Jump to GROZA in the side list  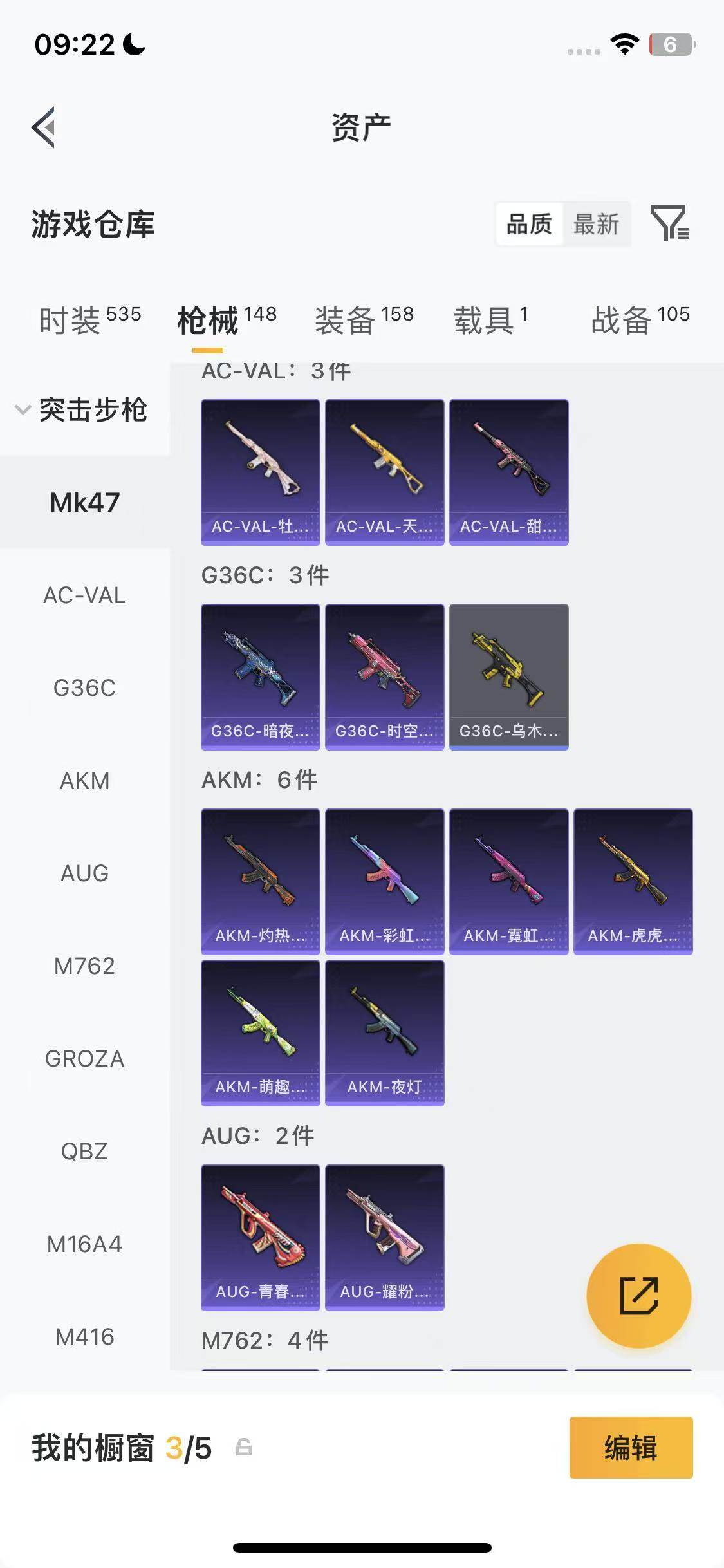click(85, 1059)
